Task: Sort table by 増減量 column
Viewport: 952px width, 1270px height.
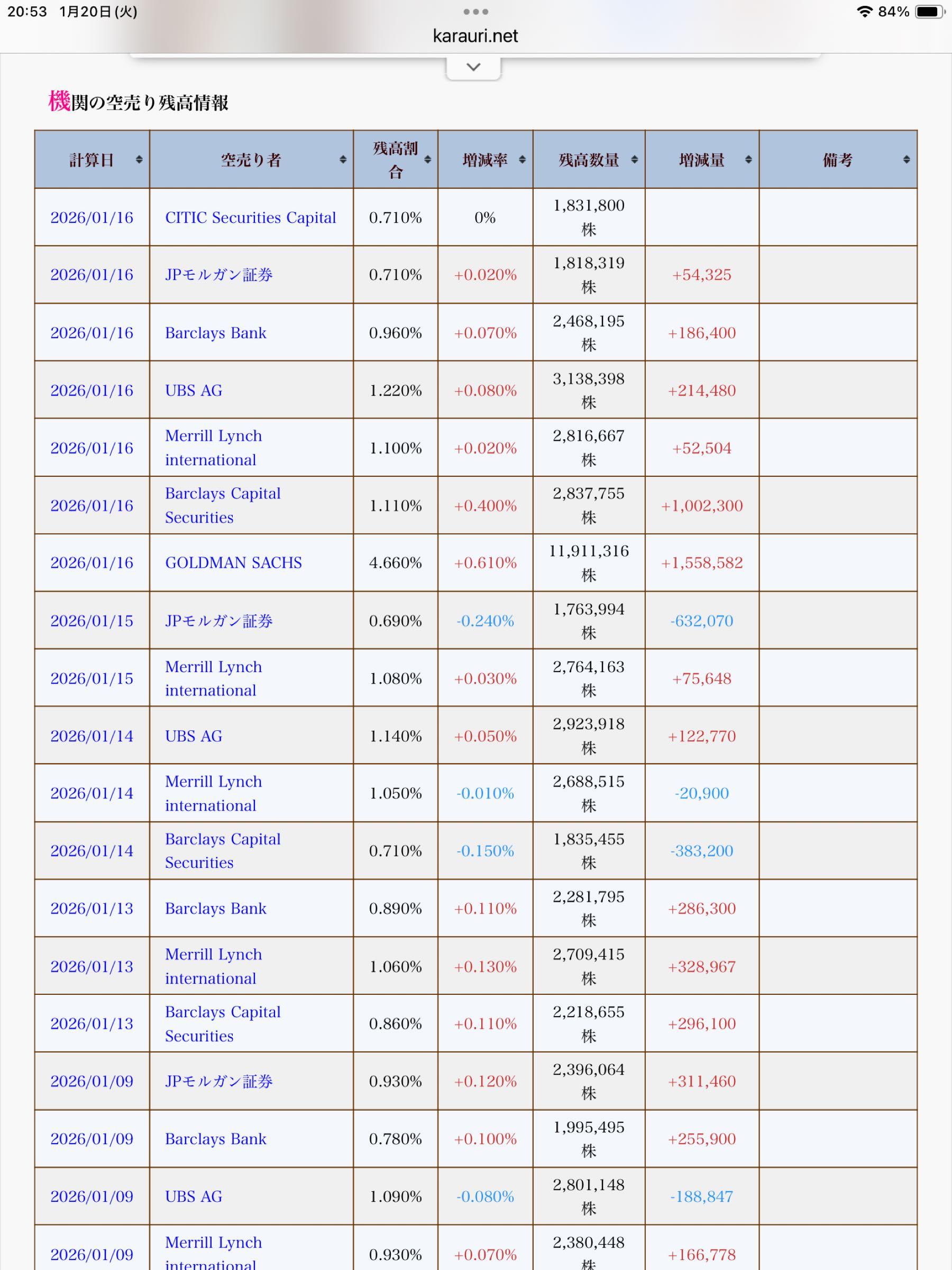Action: click(x=702, y=160)
